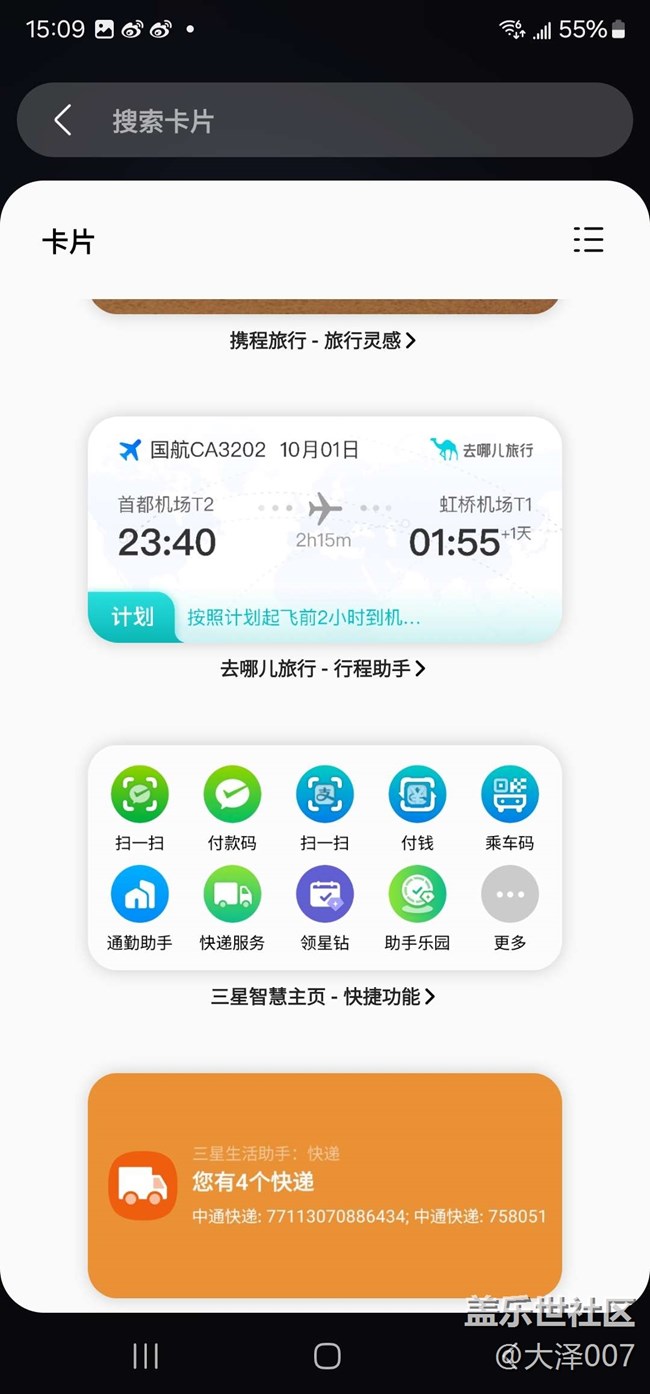Open 携程旅行 - 旅行灵感 link

pyautogui.click(x=323, y=341)
